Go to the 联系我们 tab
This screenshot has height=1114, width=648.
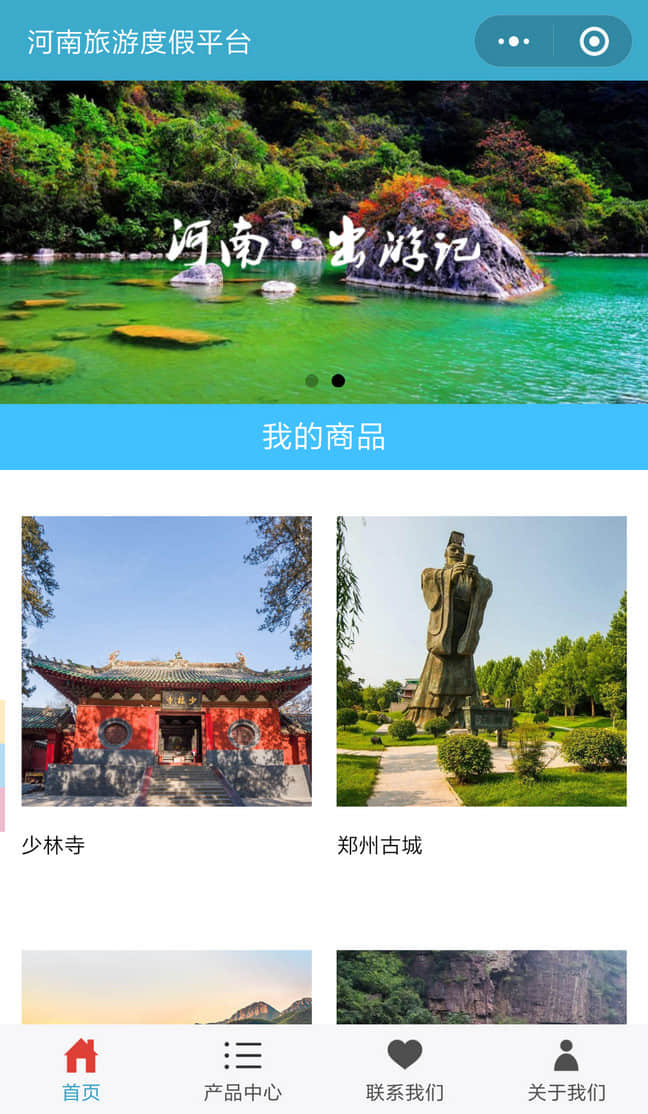coord(405,1070)
